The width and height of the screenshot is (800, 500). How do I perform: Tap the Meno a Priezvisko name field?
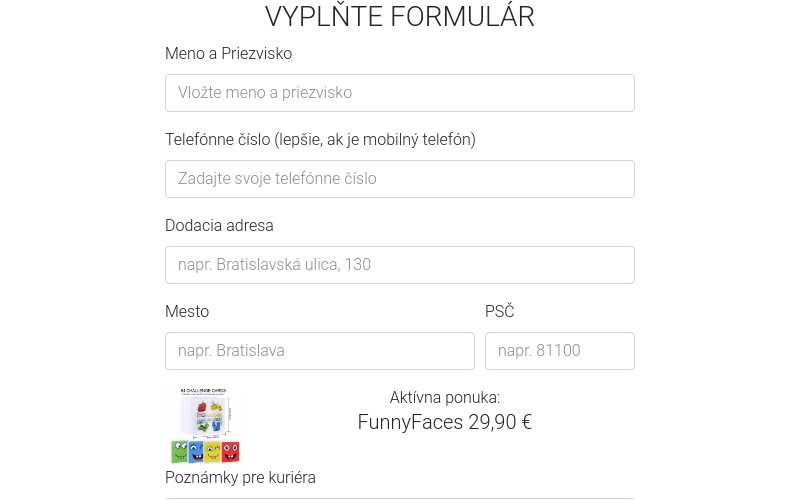click(399, 93)
